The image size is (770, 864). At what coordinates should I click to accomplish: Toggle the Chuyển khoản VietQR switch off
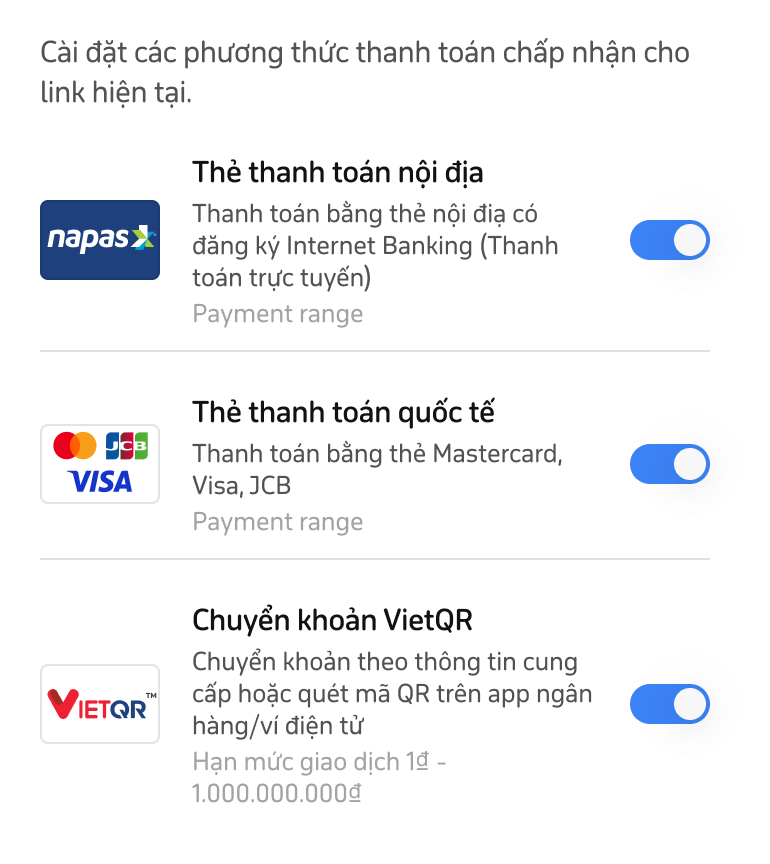pos(669,704)
